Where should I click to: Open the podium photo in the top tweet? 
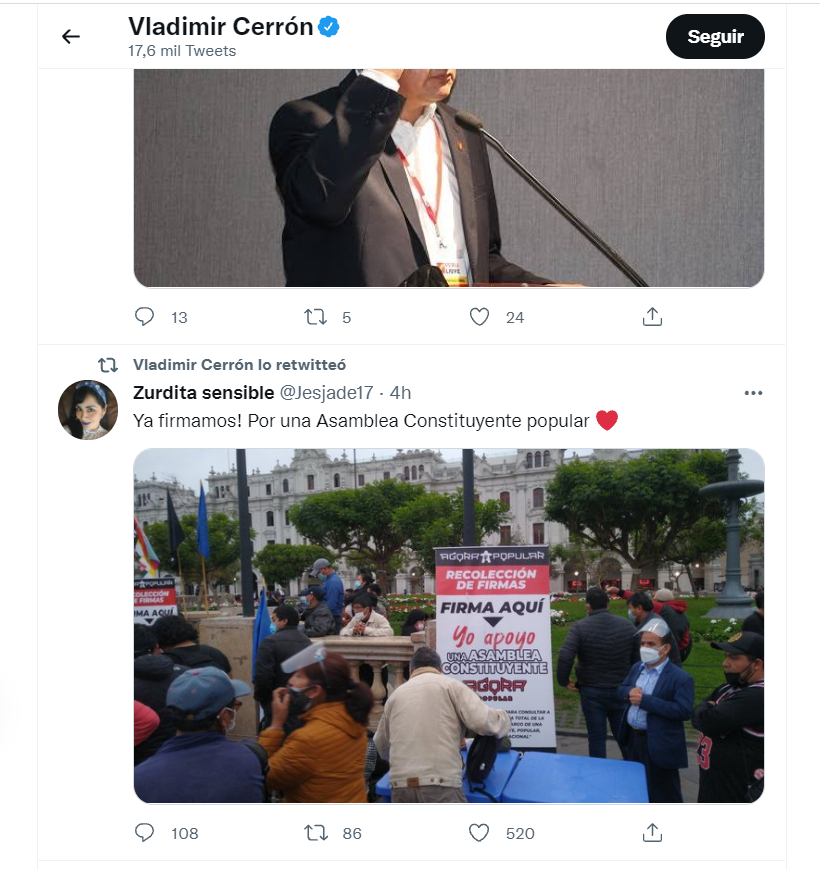click(448, 180)
